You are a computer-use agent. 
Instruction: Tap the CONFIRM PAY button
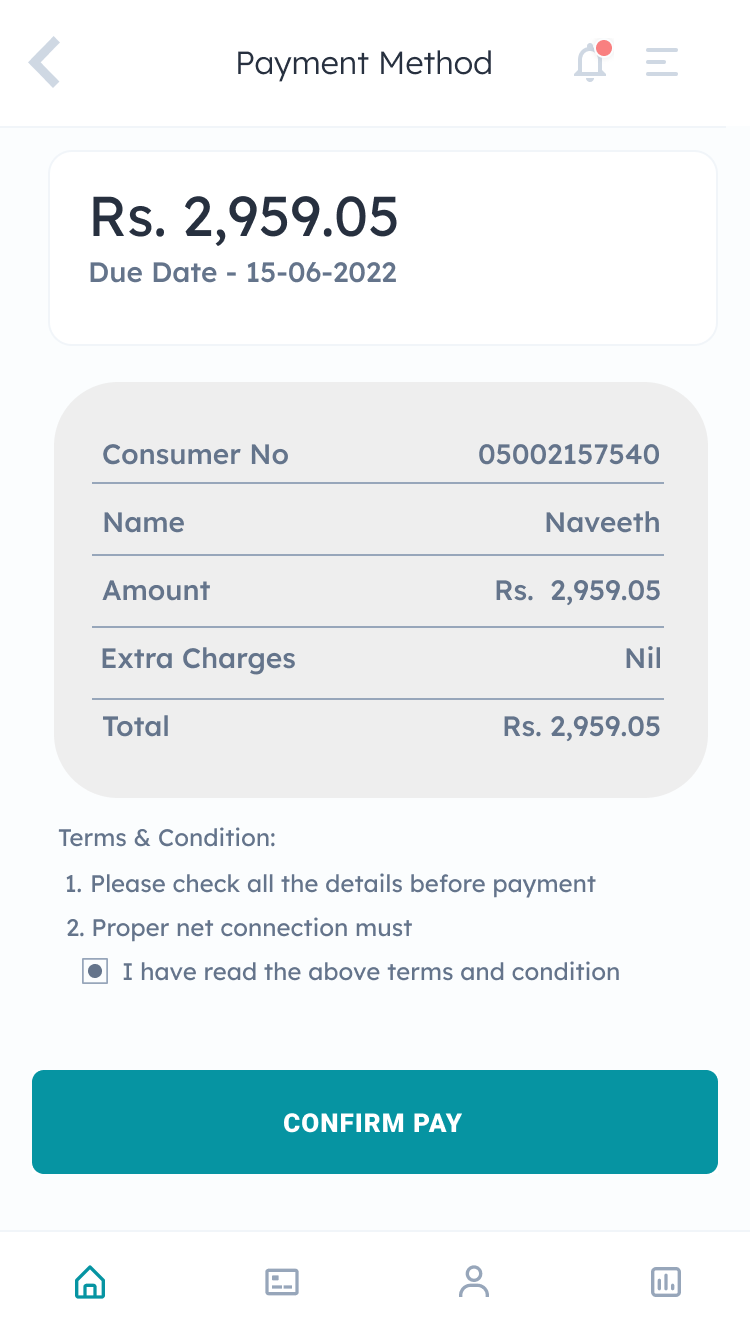(x=375, y=1122)
